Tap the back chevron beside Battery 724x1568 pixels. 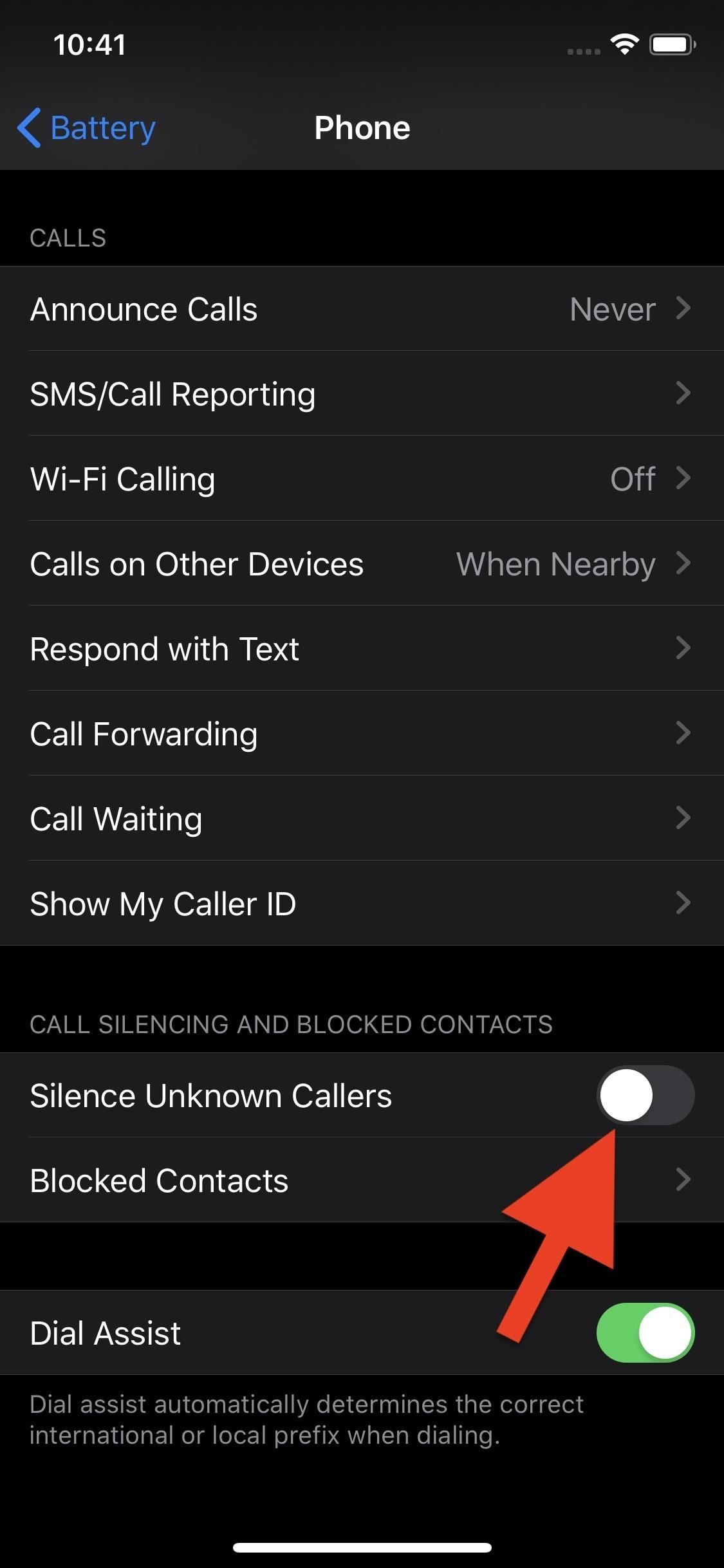[28, 127]
